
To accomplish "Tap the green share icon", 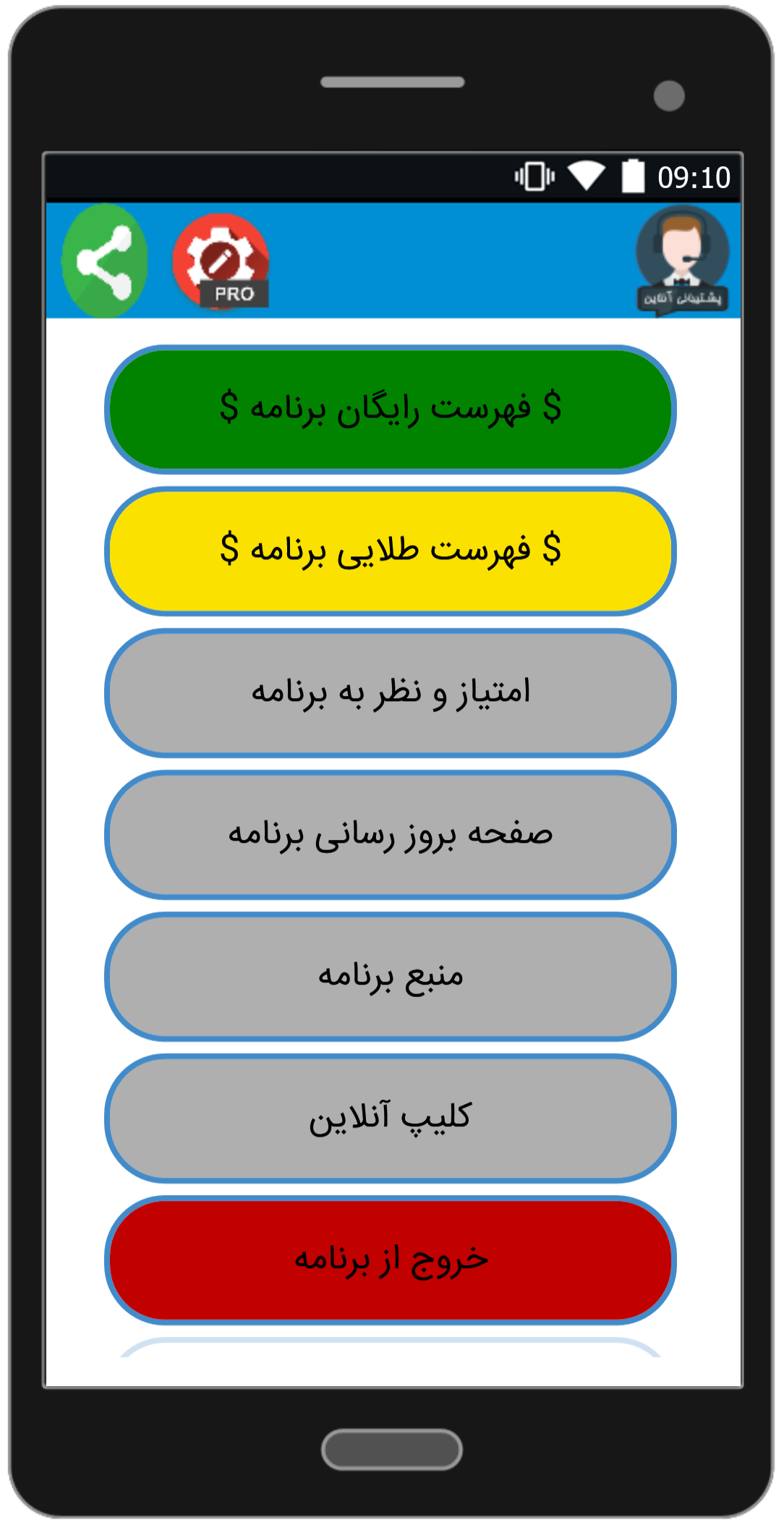I will [x=105, y=261].
